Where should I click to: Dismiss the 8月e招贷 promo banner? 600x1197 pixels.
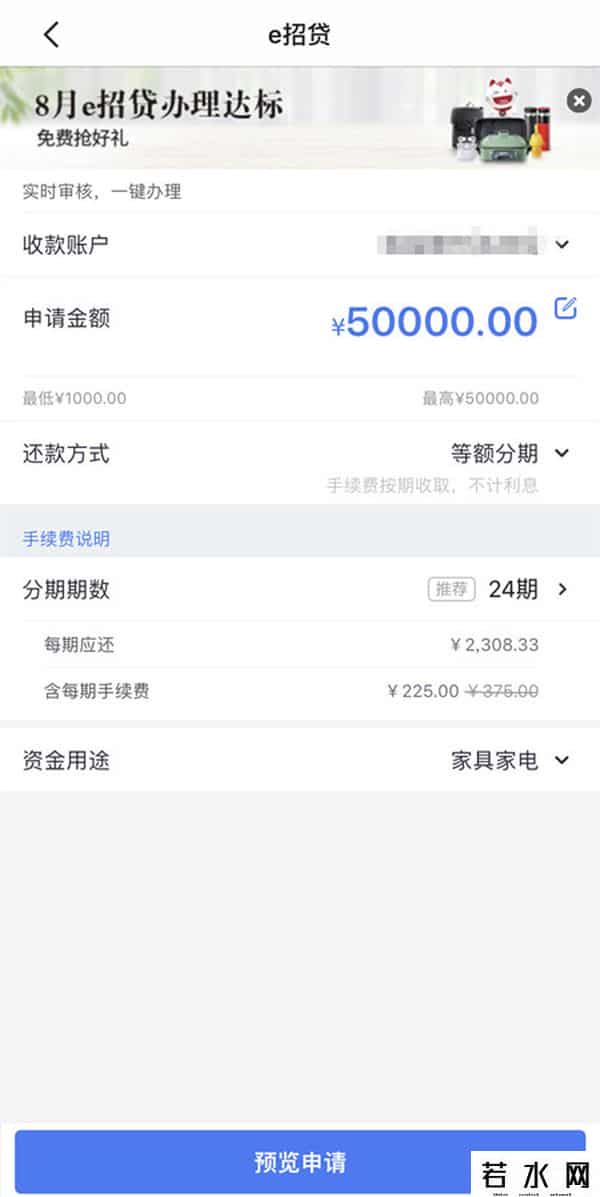point(578,100)
